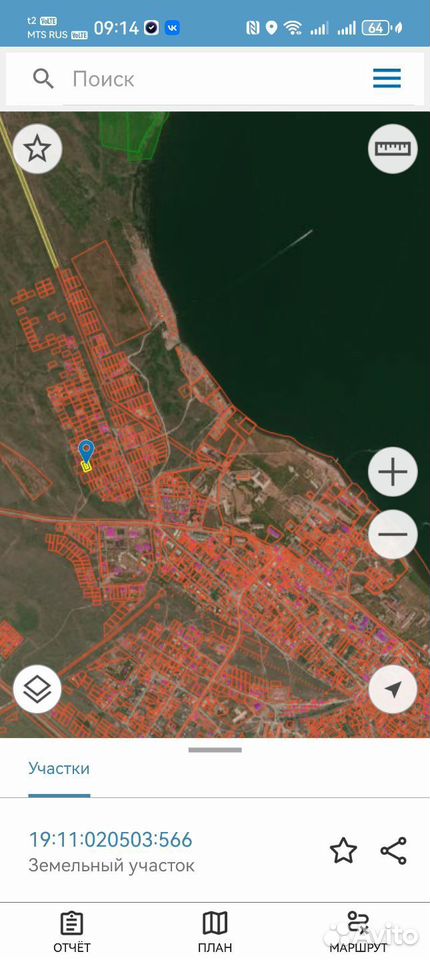
Task: Open the hamburger menu
Action: point(387,78)
